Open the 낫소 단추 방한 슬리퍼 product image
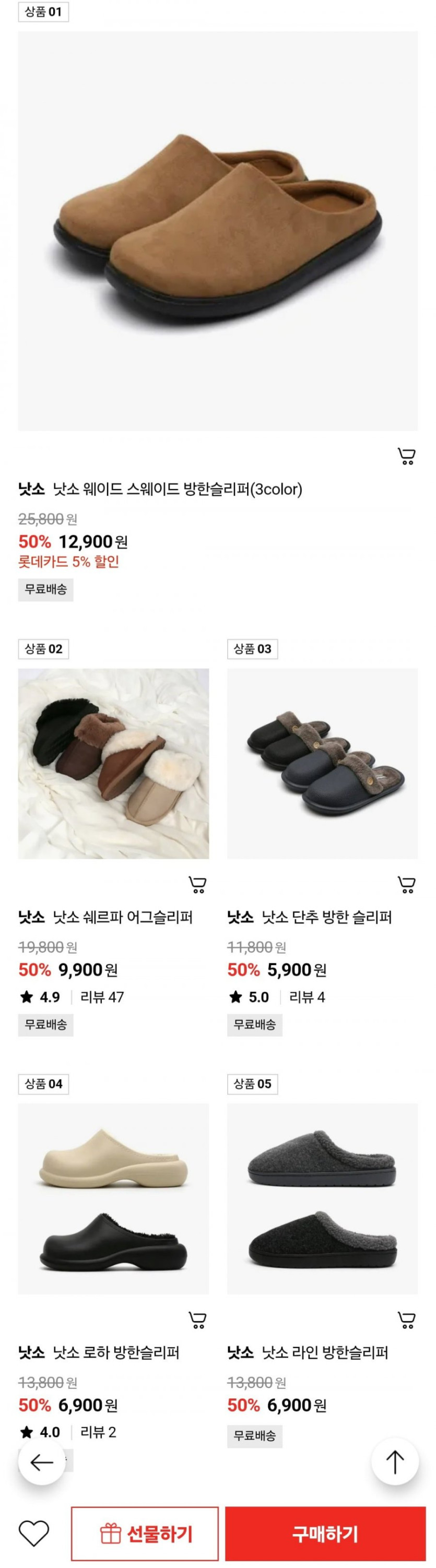436x1568 pixels. [322, 763]
